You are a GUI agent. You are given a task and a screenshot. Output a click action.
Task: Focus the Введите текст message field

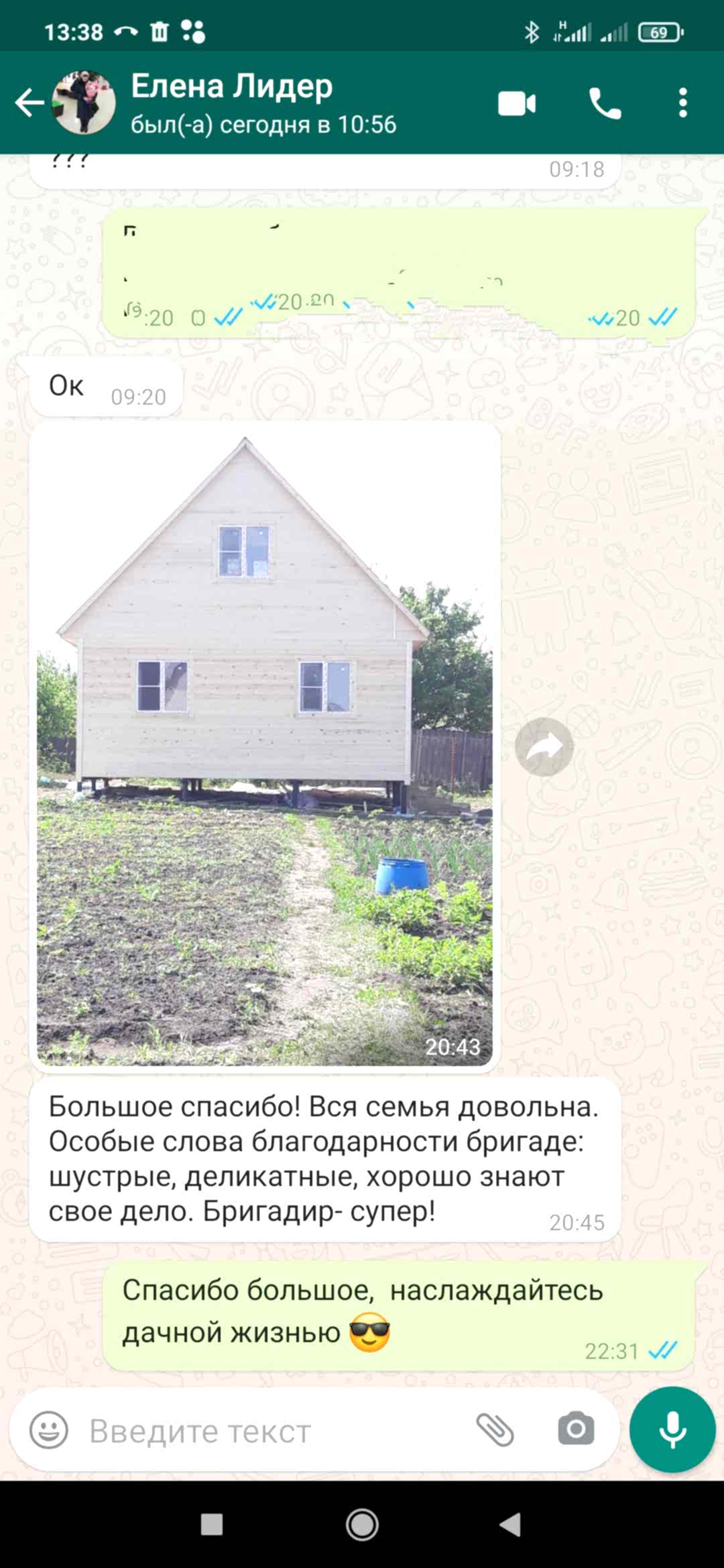[268, 1431]
